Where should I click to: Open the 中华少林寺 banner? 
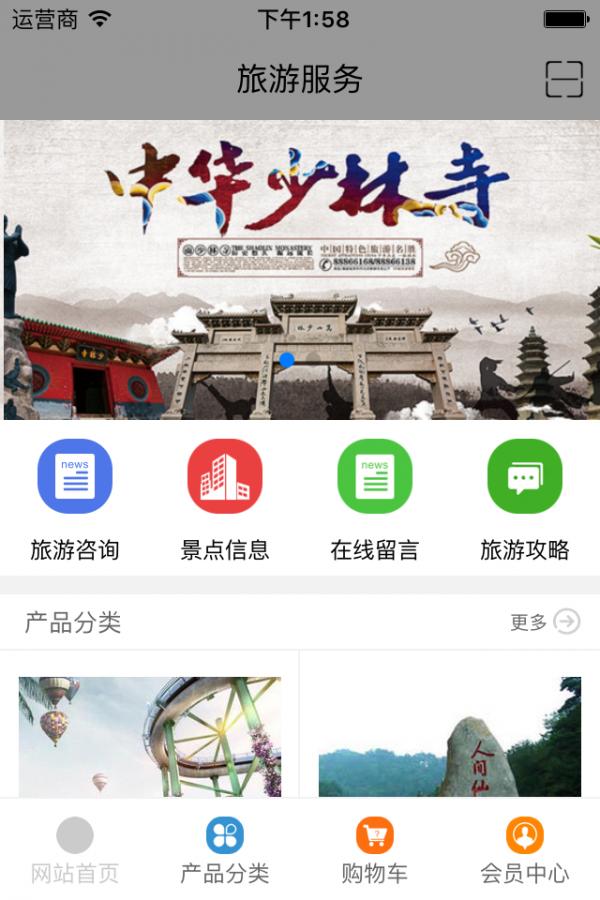click(300, 268)
